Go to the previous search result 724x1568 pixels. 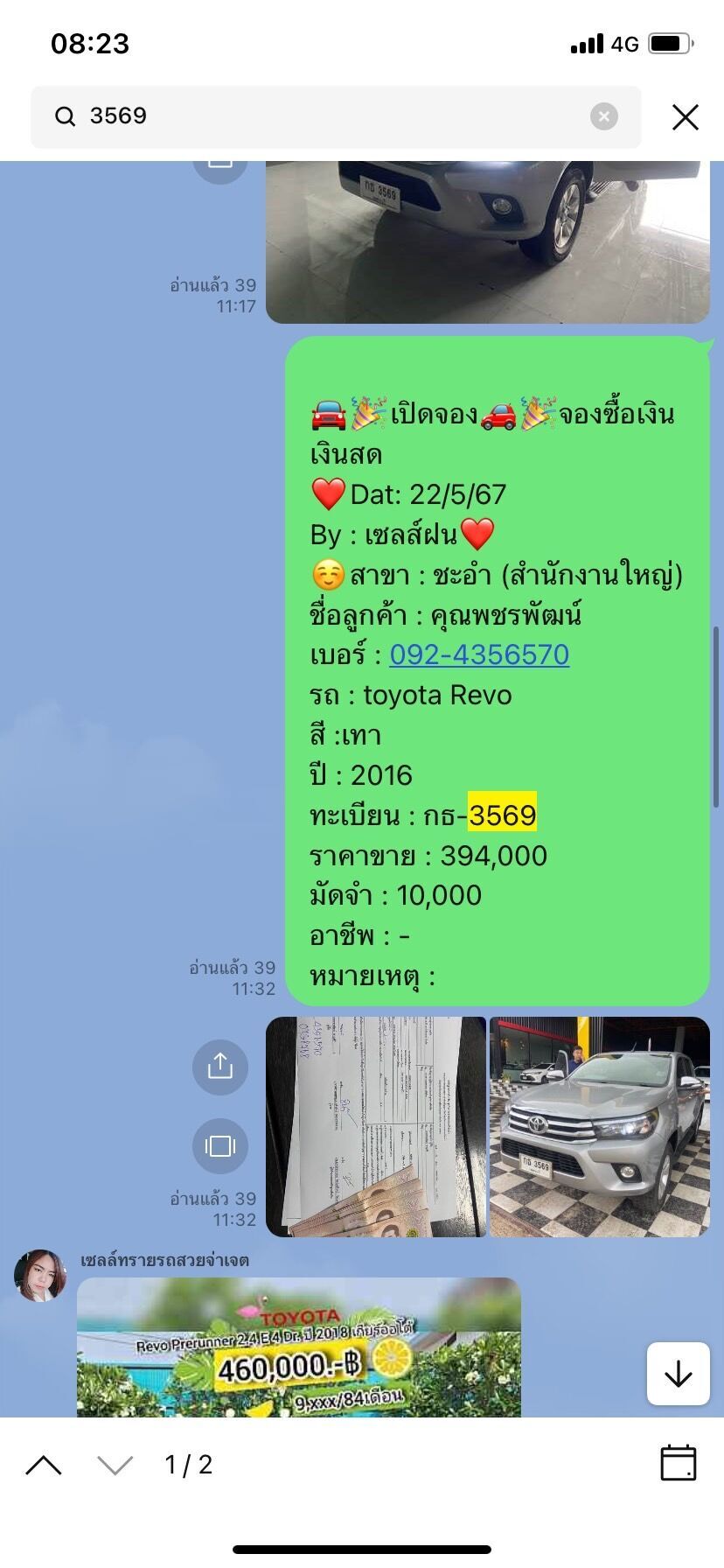[44, 1465]
